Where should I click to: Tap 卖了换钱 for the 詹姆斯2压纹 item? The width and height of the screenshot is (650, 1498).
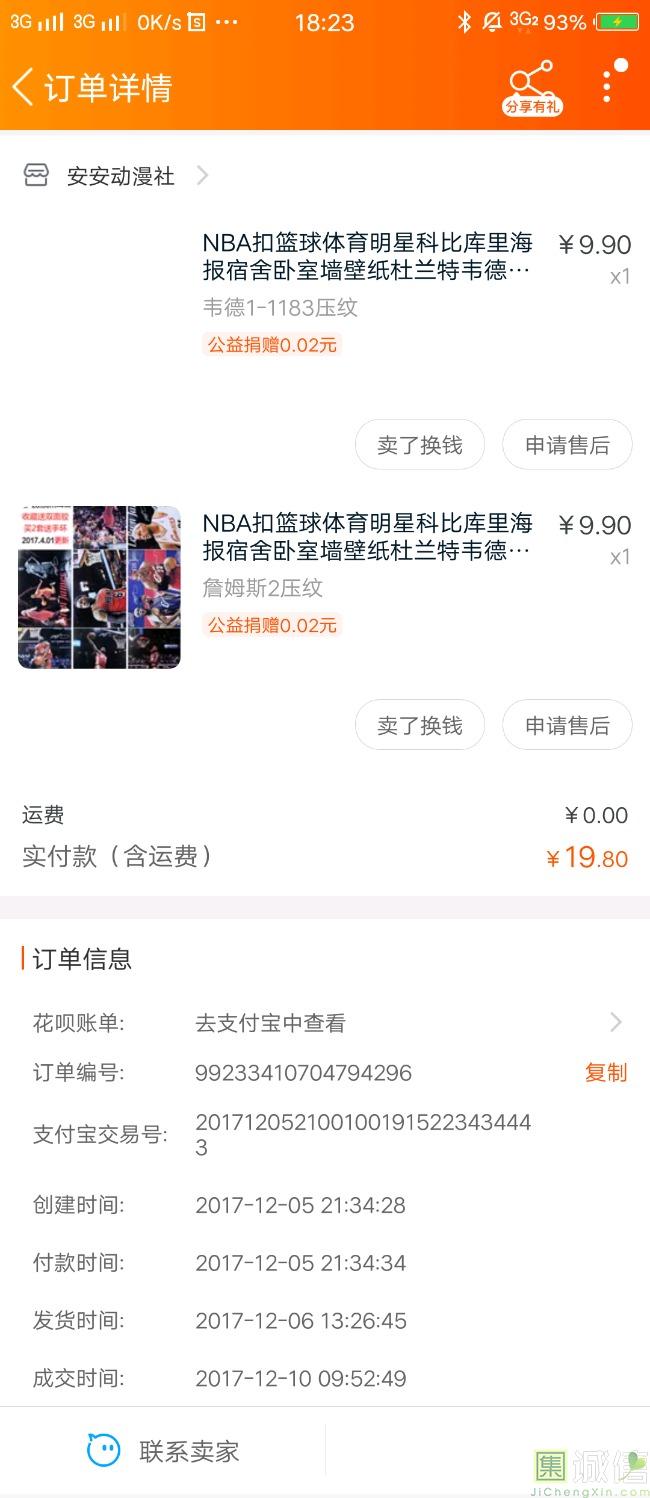419,725
